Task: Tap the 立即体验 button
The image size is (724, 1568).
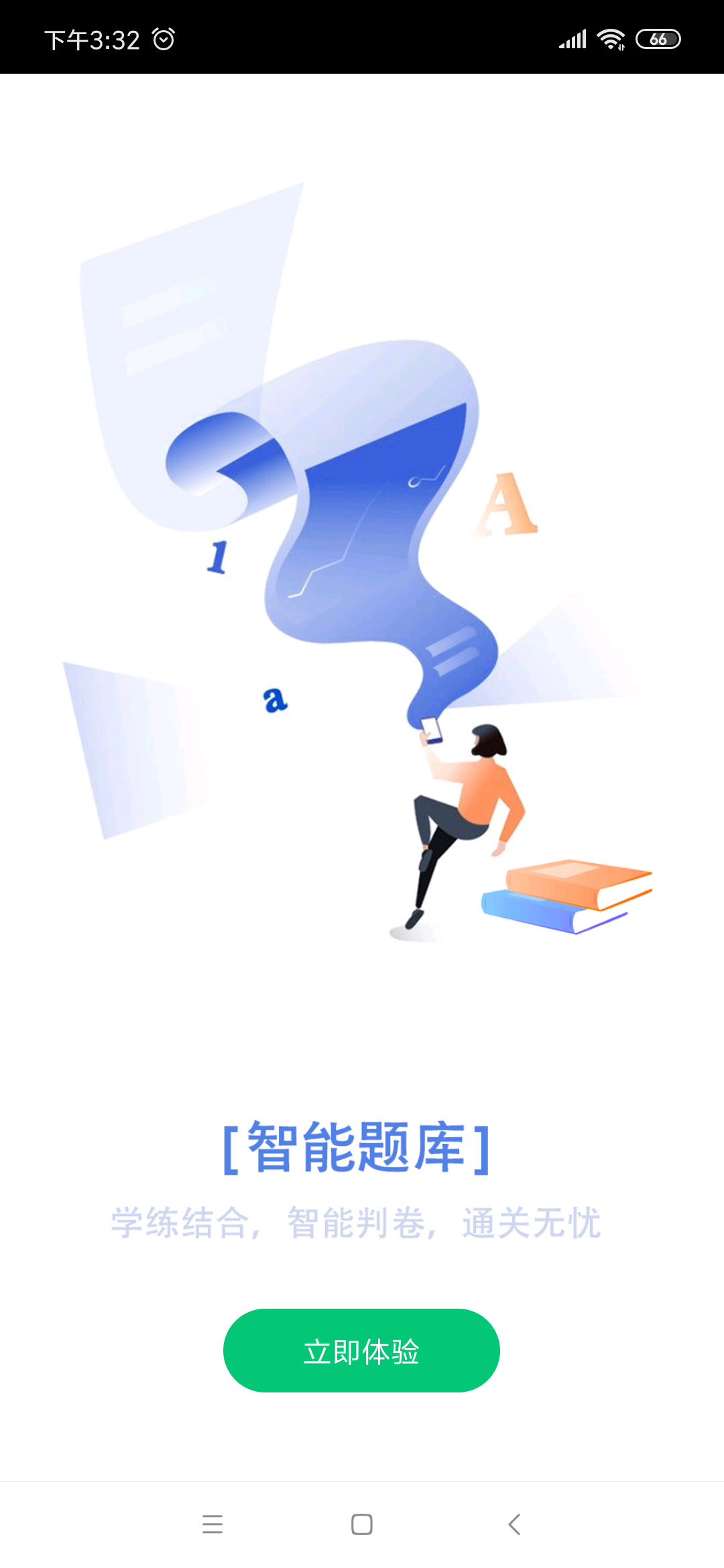Action: [x=361, y=1350]
